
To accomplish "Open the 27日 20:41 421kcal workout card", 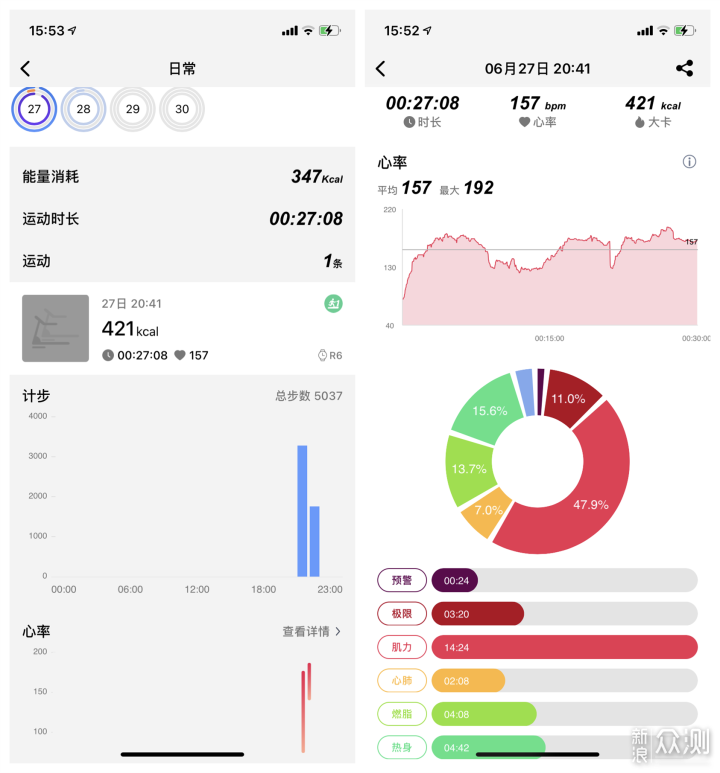I will click(x=182, y=328).
